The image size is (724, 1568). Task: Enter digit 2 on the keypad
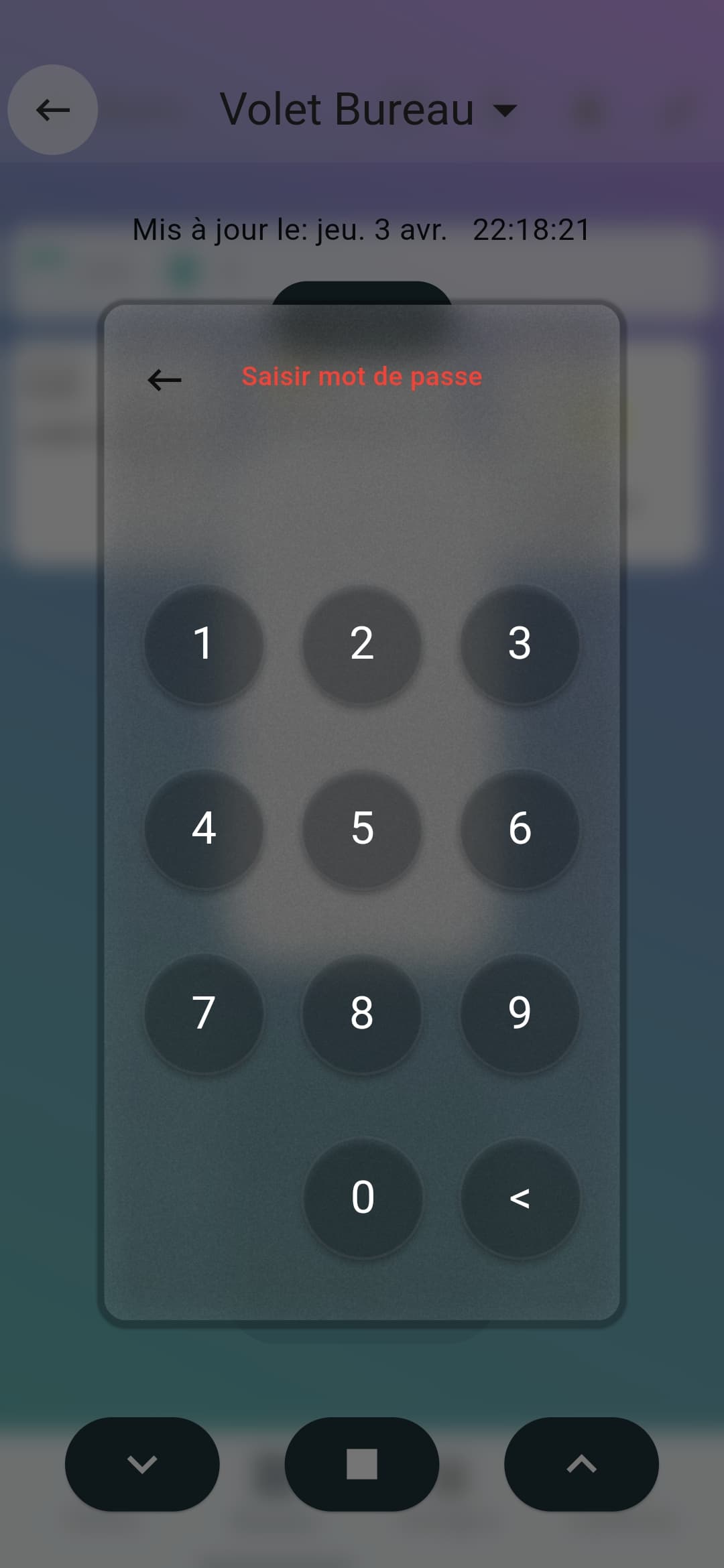(x=362, y=643)
